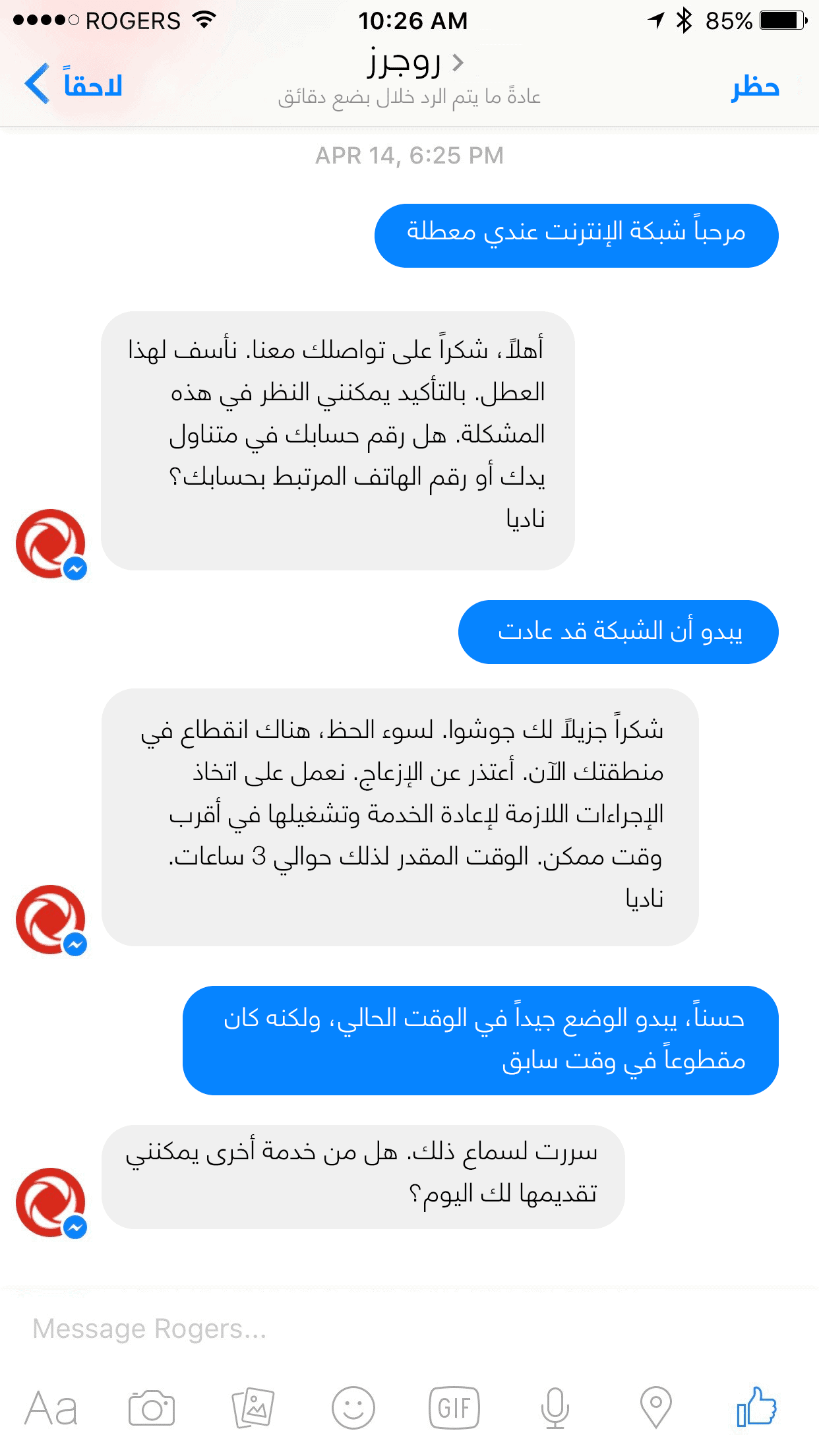Viewport: 819px width, 1456px height.
Task: Open the روجرز conversation details
Action: pyautogui.click(x=414, y=63)
